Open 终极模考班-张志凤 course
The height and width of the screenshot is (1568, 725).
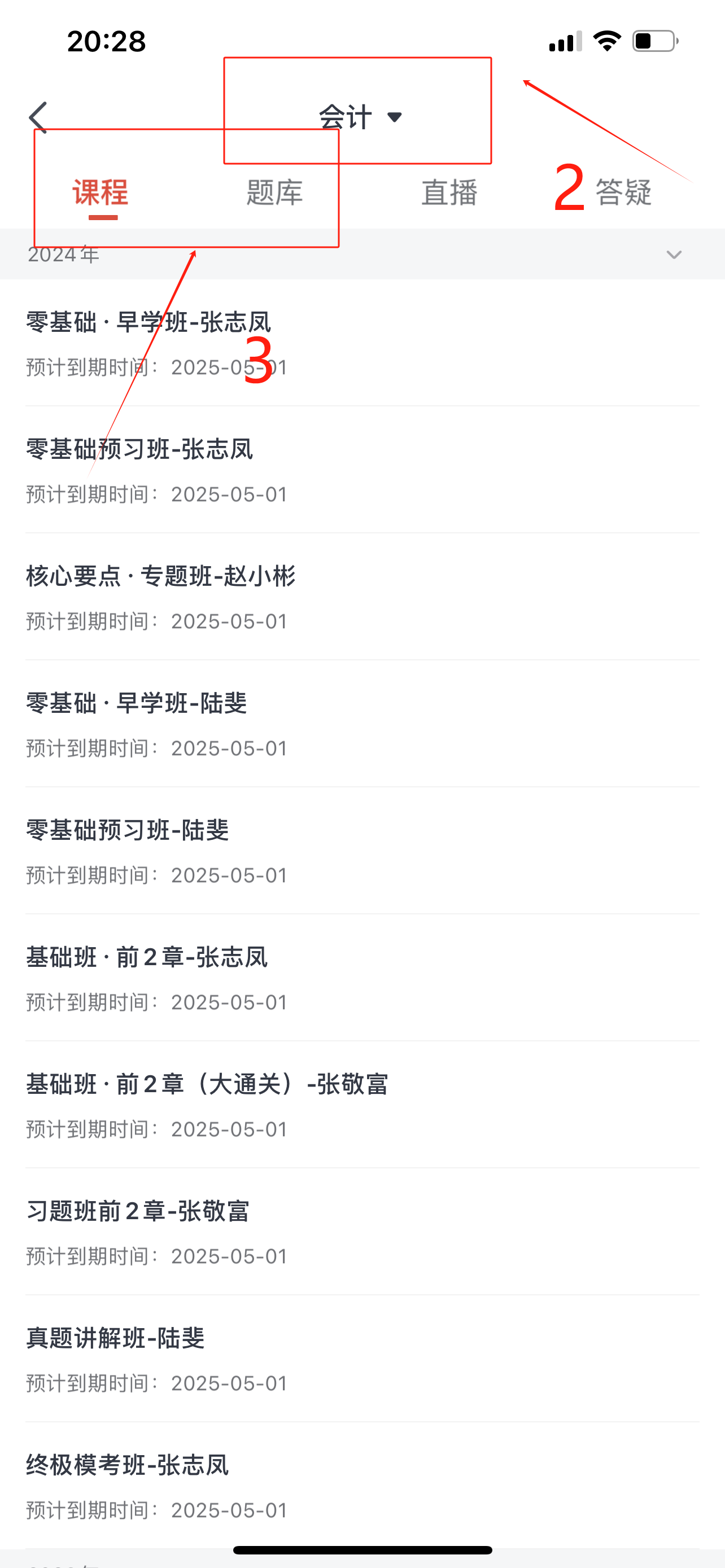362,1485
